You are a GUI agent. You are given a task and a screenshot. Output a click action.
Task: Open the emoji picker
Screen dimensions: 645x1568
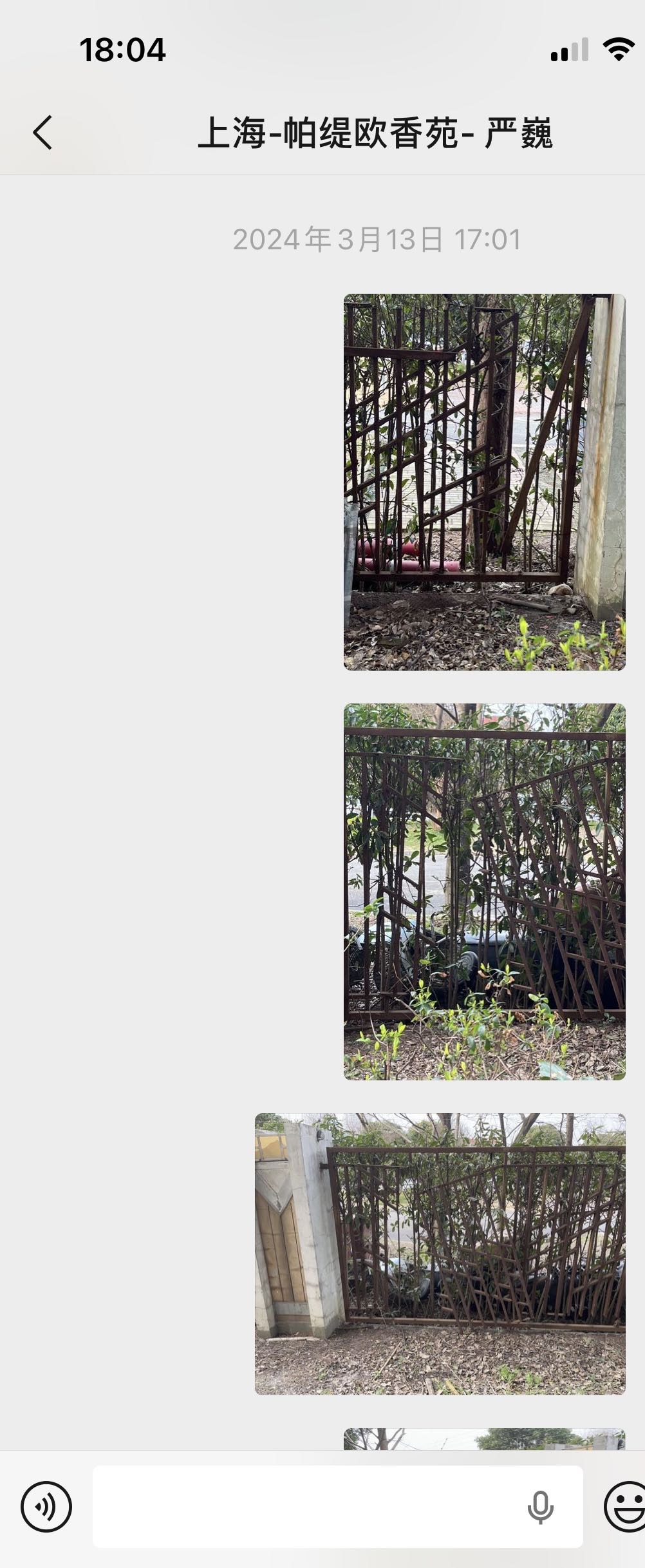pos(624,1506)
